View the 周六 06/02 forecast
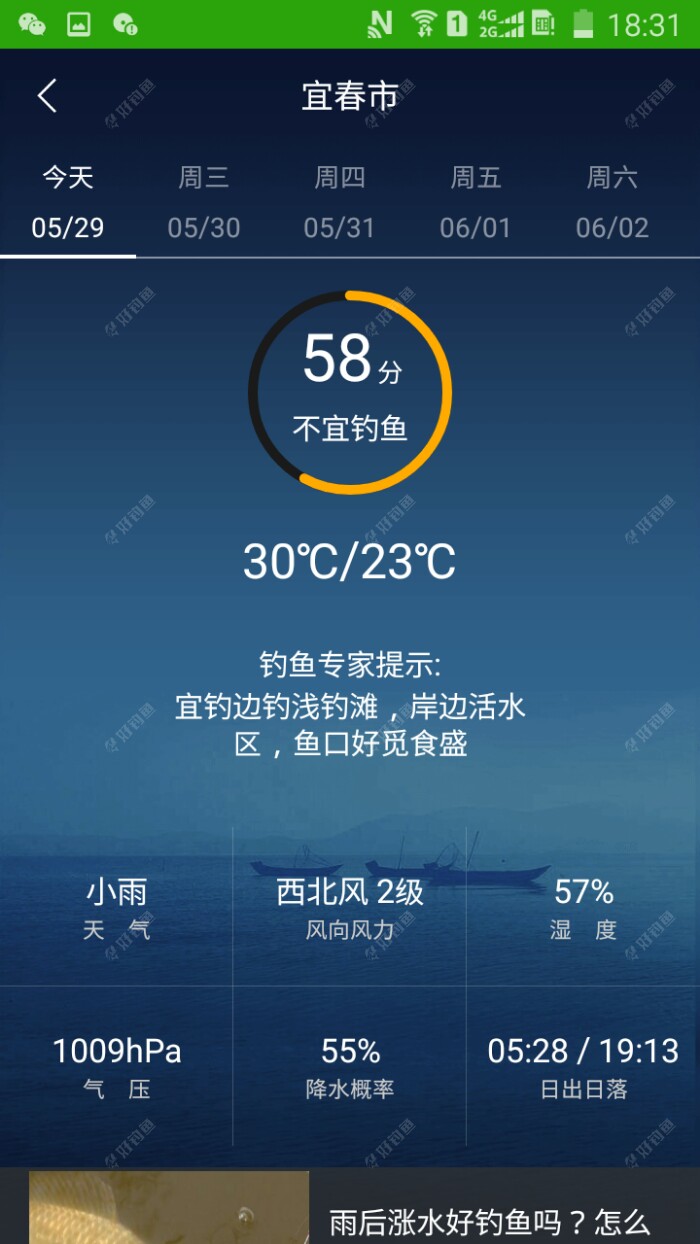The width and height of the screenshot is (700, 1244). click(612, 203)
